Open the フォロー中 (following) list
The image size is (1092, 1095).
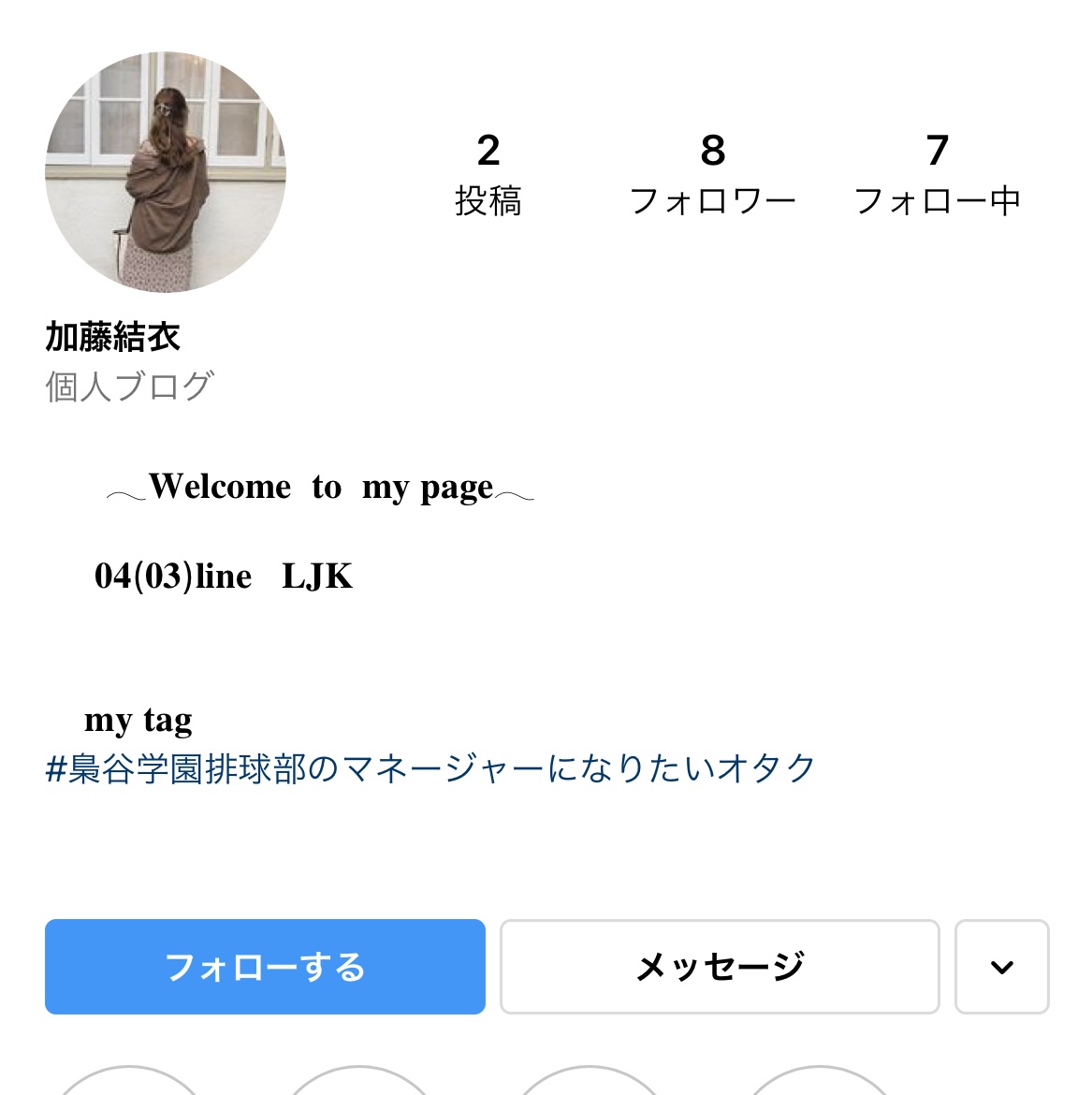click(x=939, y=176)
